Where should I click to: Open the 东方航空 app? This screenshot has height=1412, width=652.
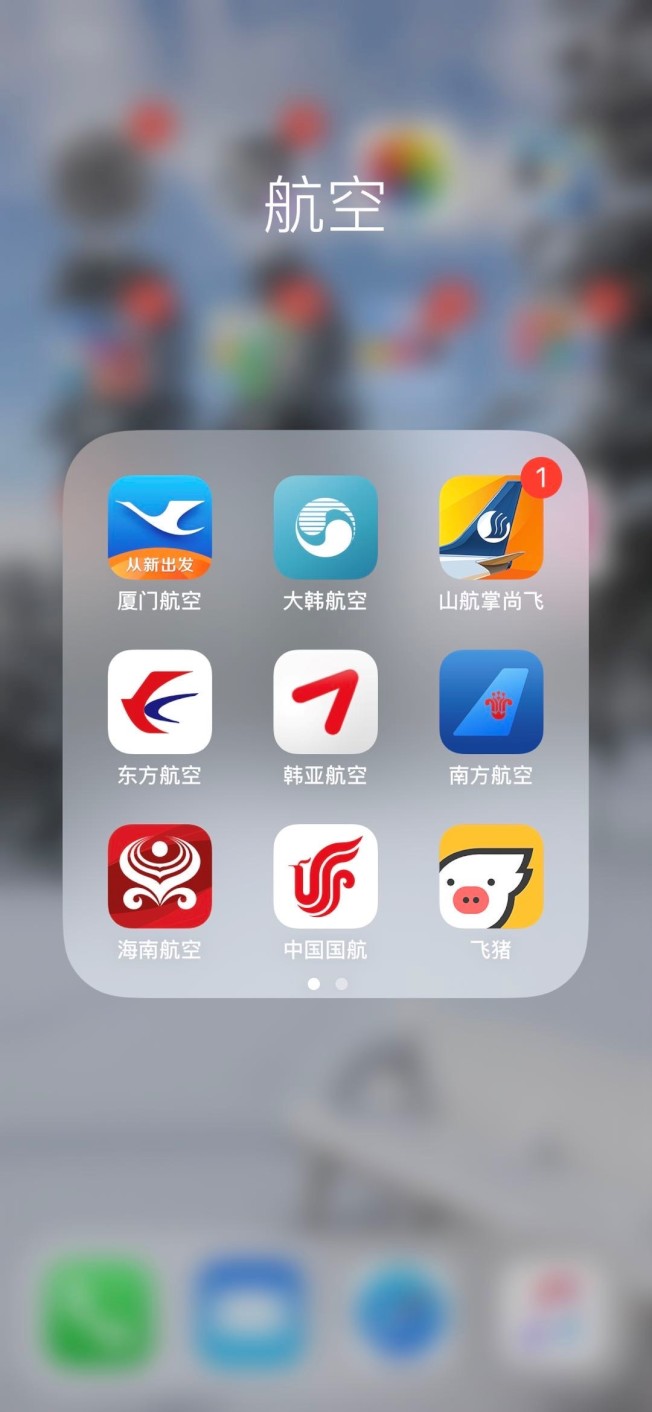coord(160,701)
